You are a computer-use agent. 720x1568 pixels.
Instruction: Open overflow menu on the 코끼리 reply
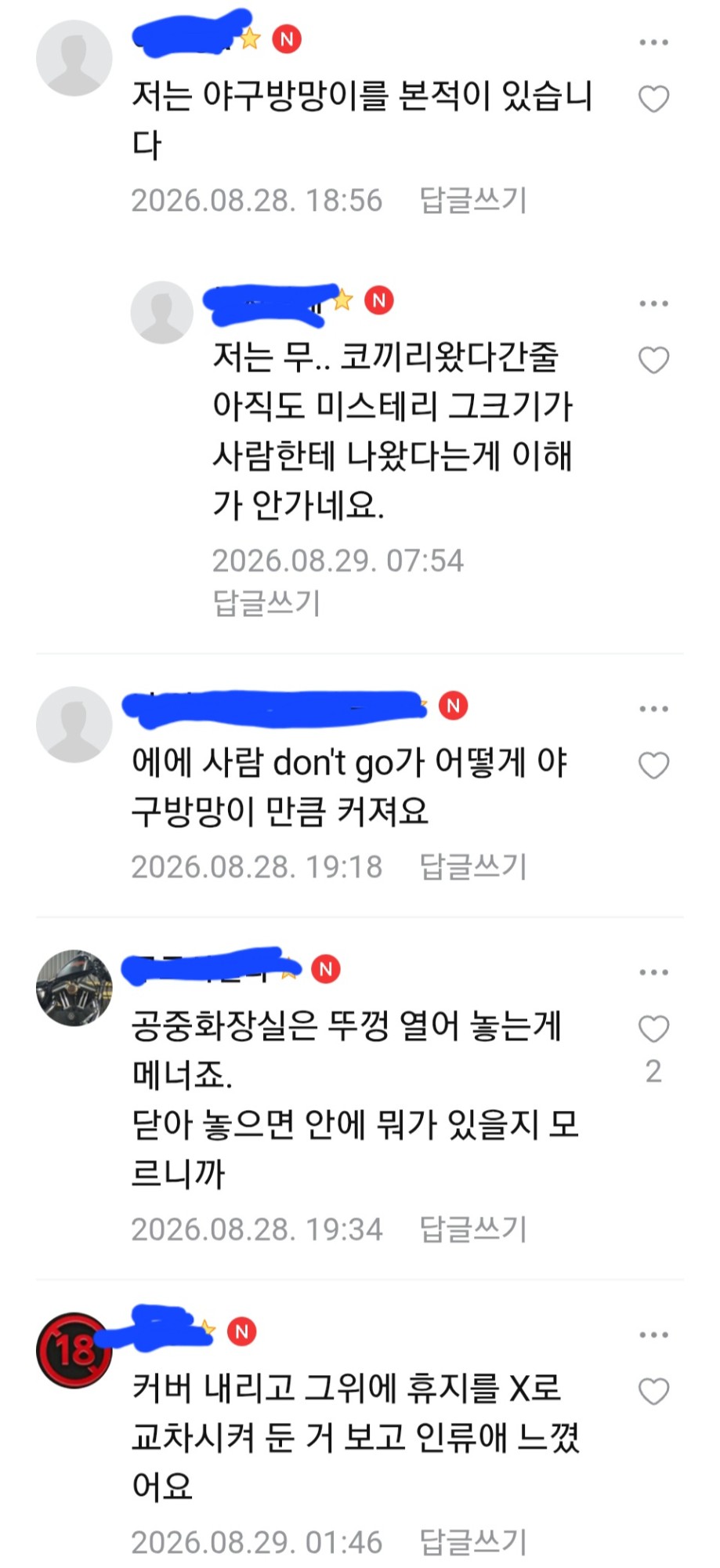click(x=653, y=303)
